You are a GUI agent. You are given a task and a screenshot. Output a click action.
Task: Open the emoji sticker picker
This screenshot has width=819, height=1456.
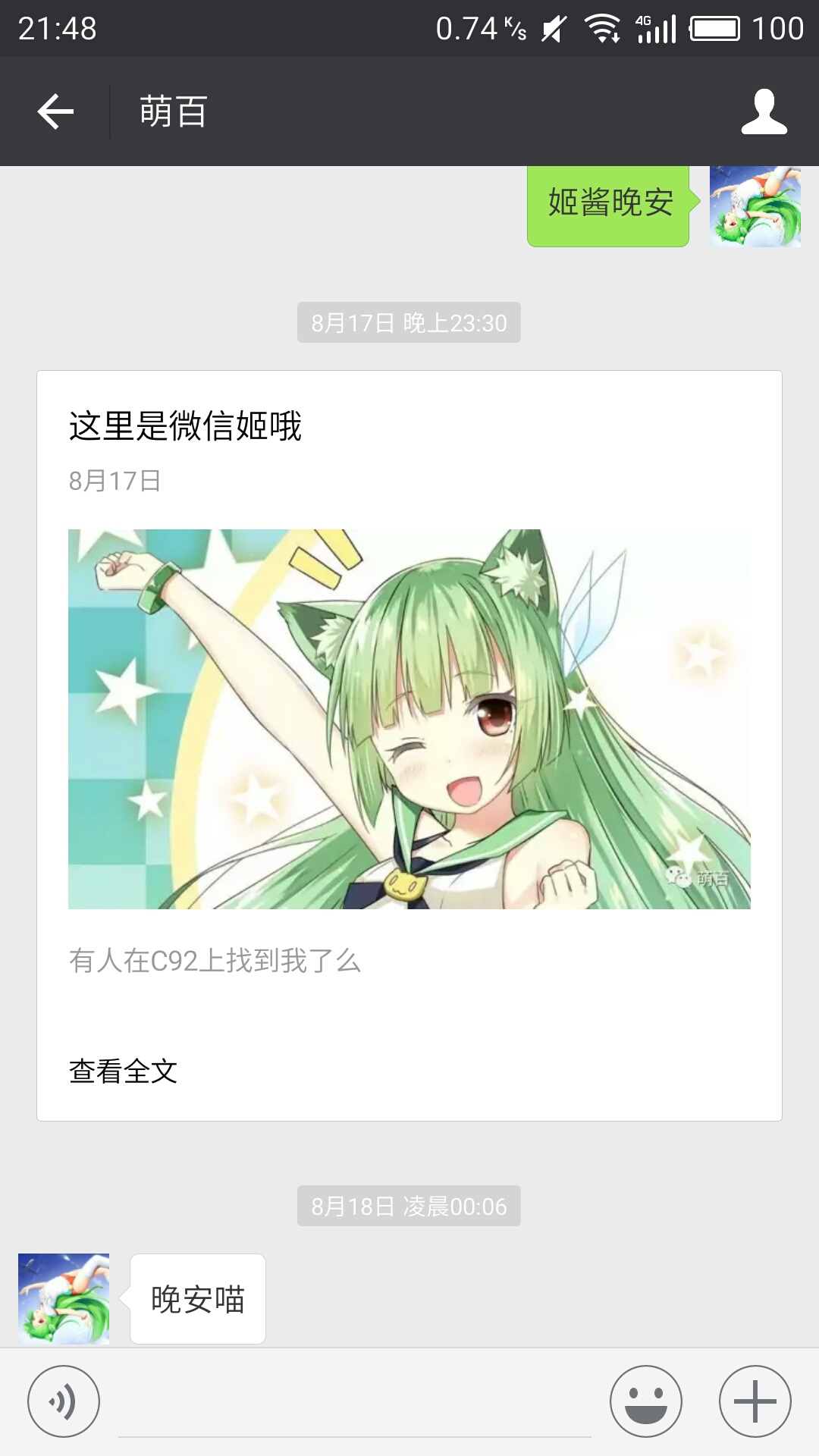pos(646,1401)
